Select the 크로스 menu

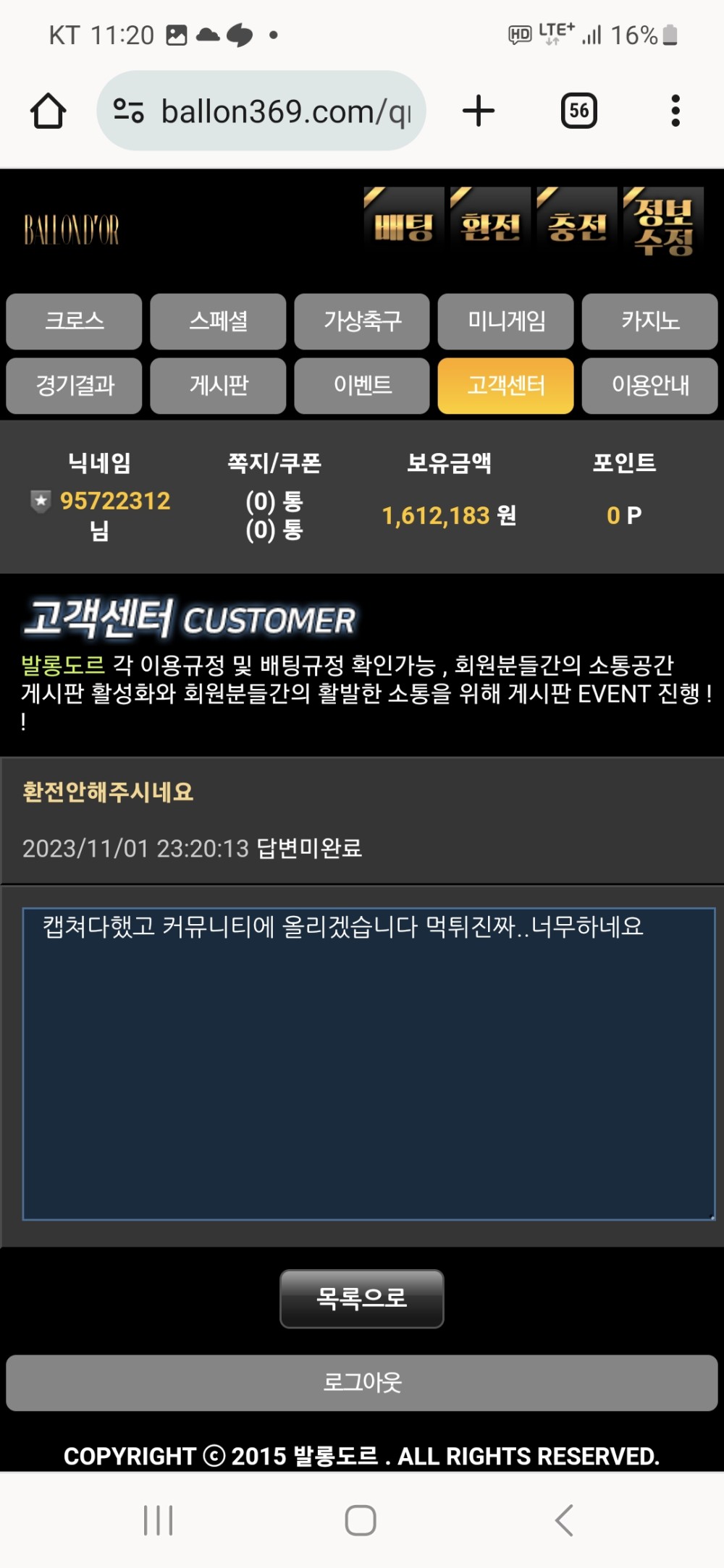tap(74, 321)
